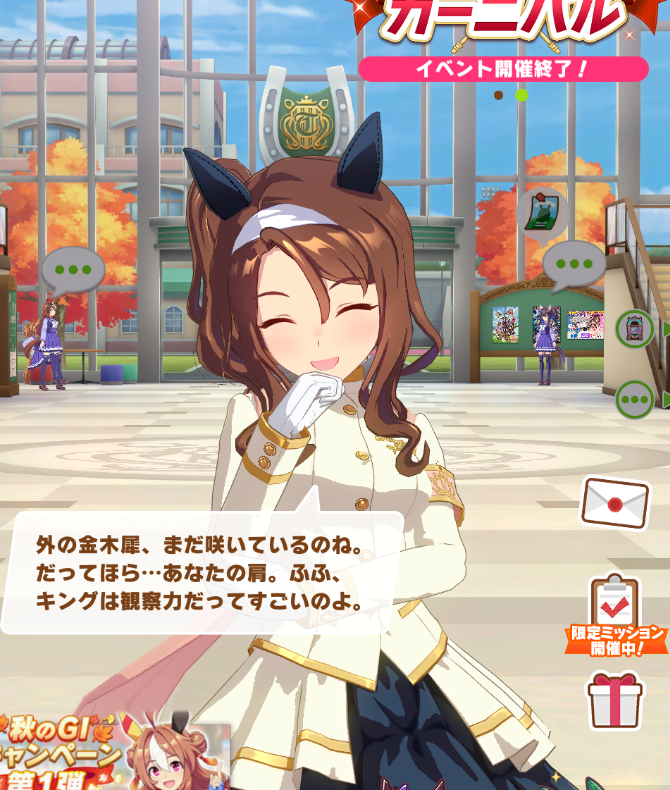Tap the green three-dot shortcut on right edge
Viewport: 670px width, 790px height.
pos(635,400)
